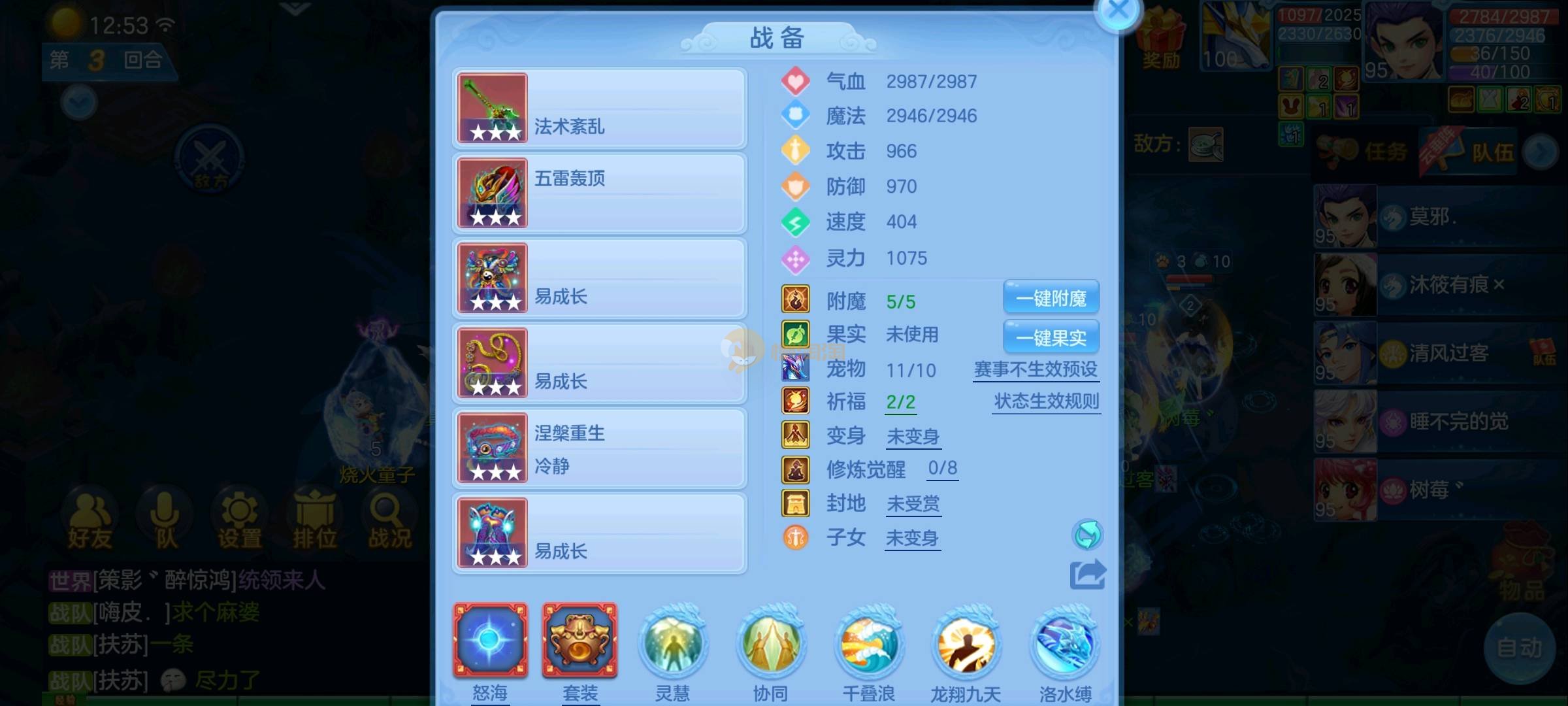
Task: Open the 怒海 skill
Action: tap(491, 641)
